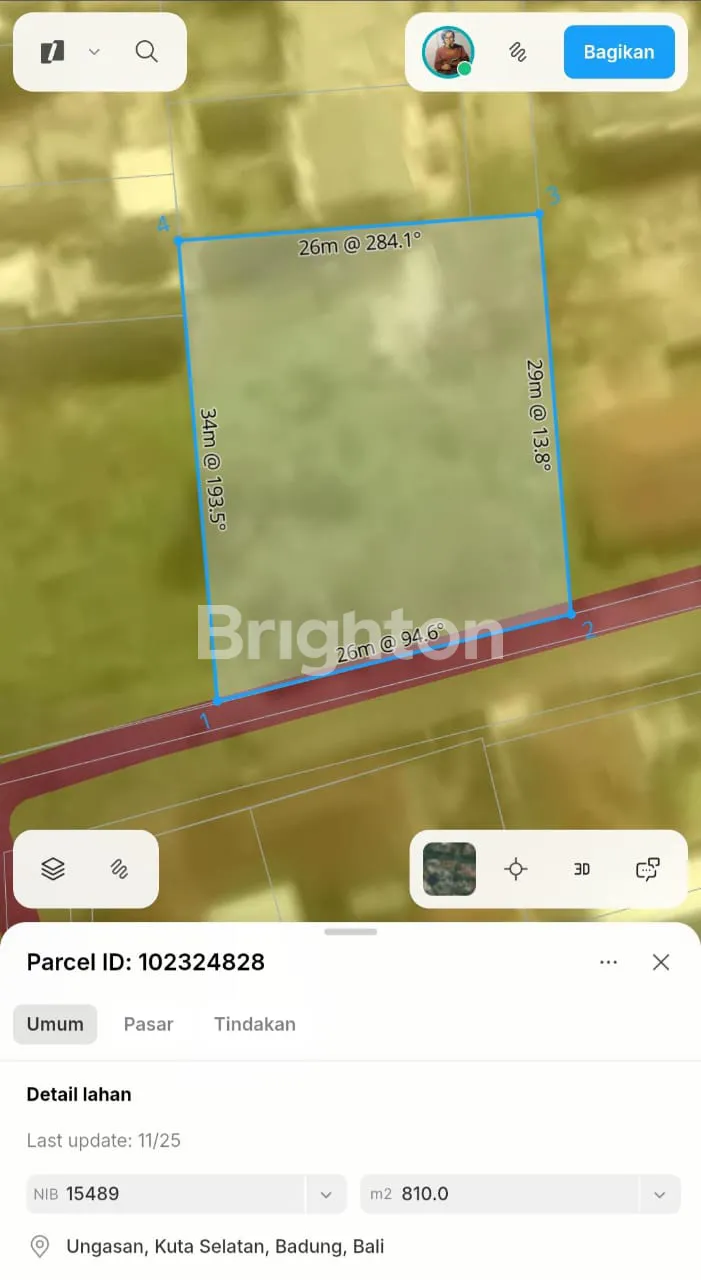The width and height of the screenshot is (701, 1280).
Task: Switch to 3D view
Action: pos(582,869)
